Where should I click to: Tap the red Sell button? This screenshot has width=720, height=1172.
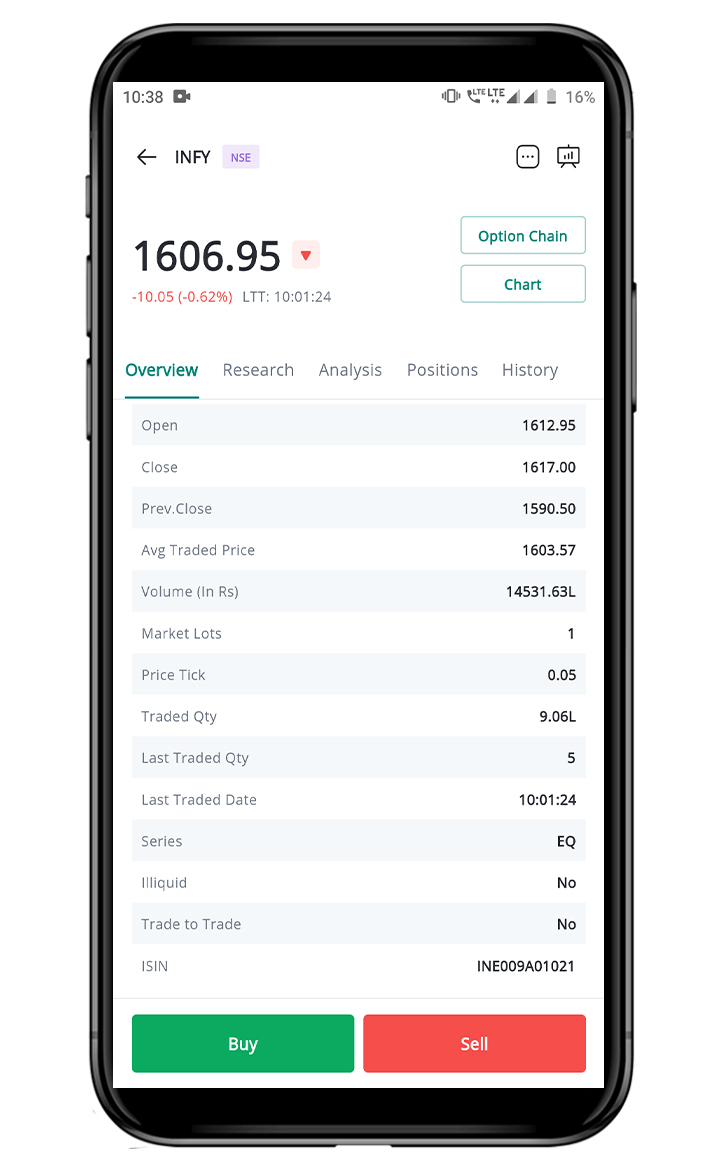[x=474, y=1044]
